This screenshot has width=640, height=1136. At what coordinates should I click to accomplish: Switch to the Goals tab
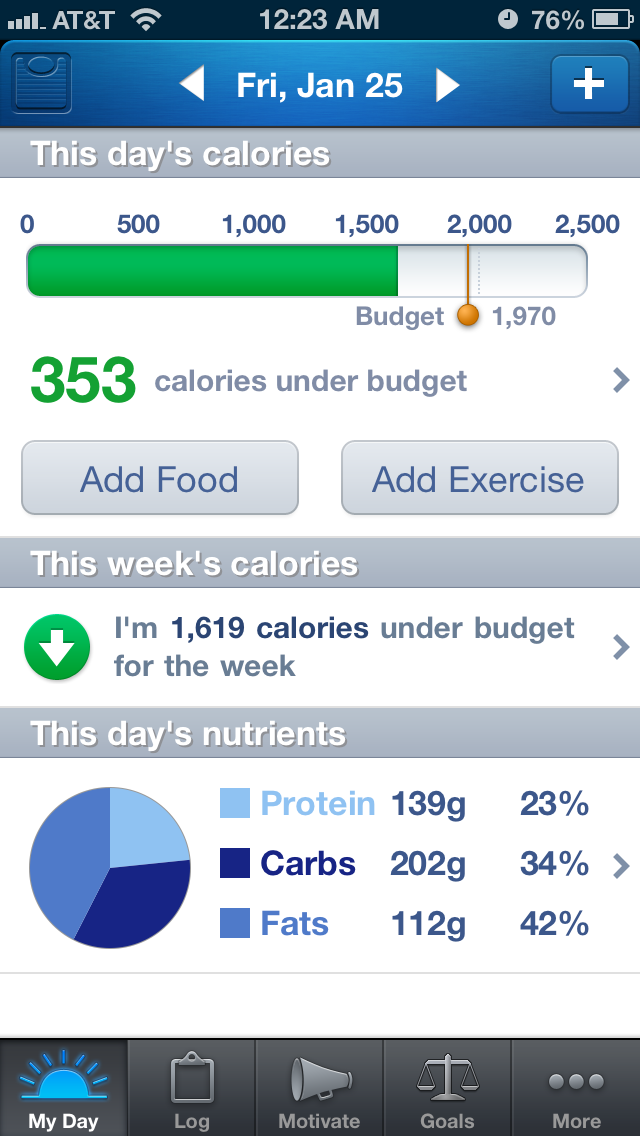447,1088
